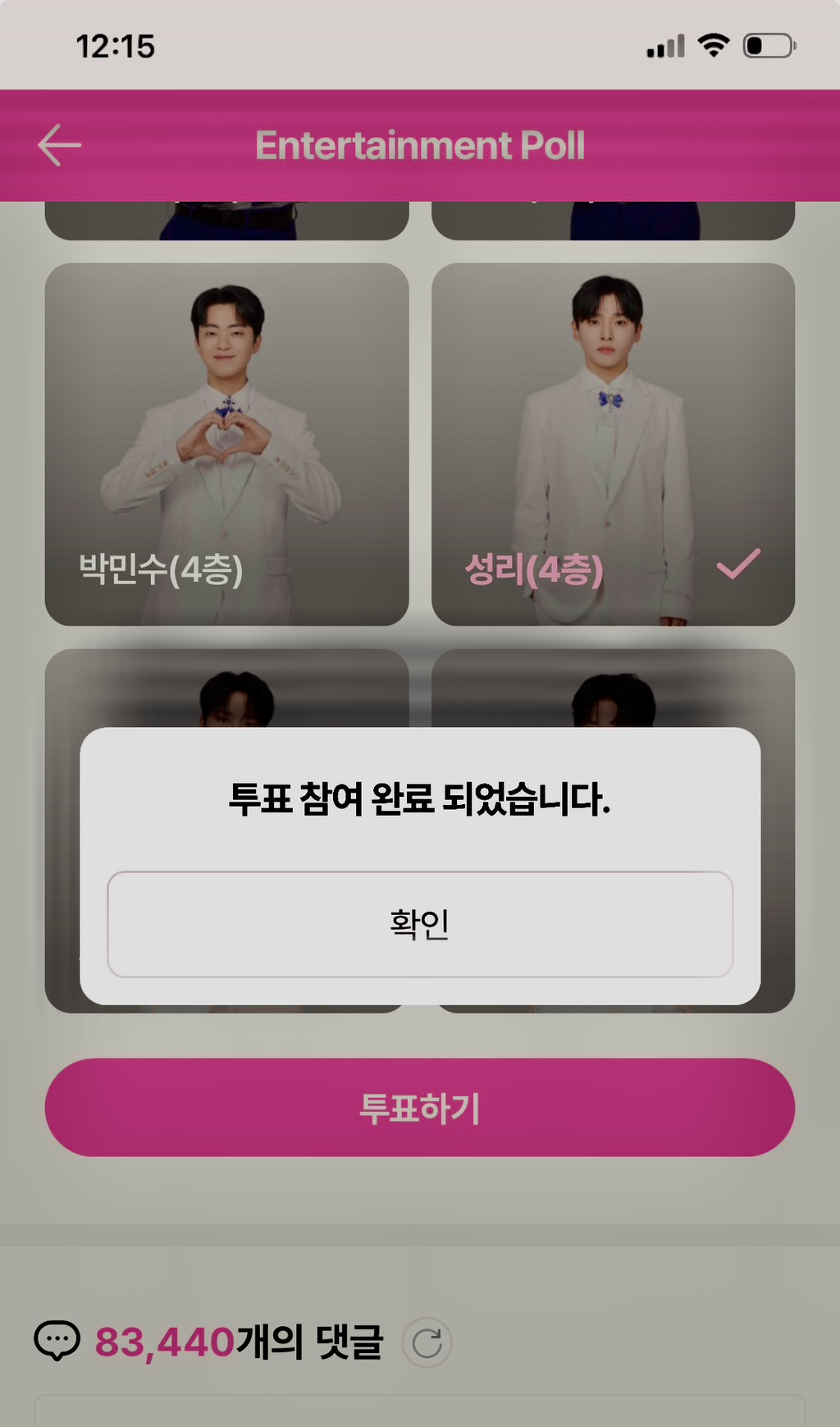This screenshot has height=1427, width=840.
Task: Select the 박민수(4층) candidate card
Action: tap(226, 444)
